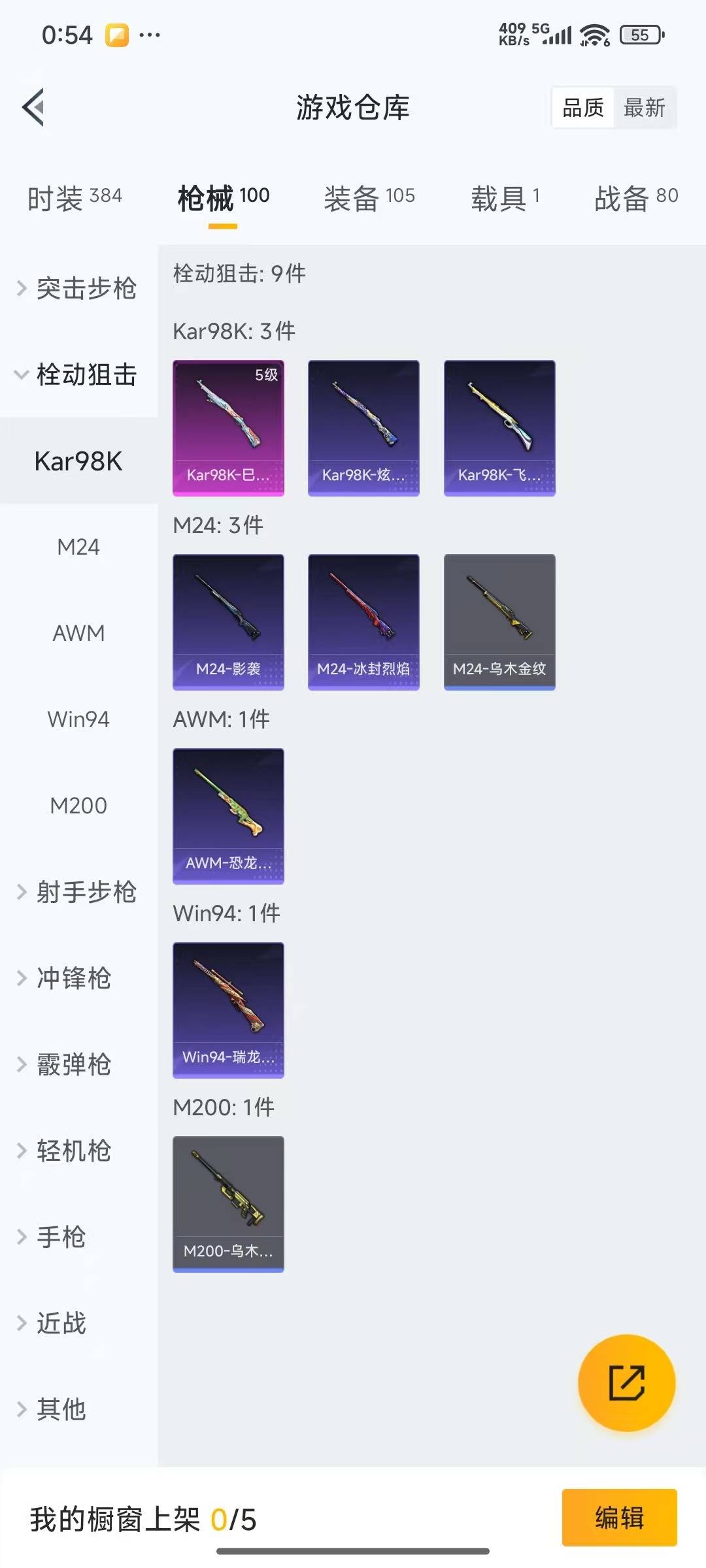Tap the yellow share floating button
Viewport: 706px width, 1568px height.
click(627, 1382)
